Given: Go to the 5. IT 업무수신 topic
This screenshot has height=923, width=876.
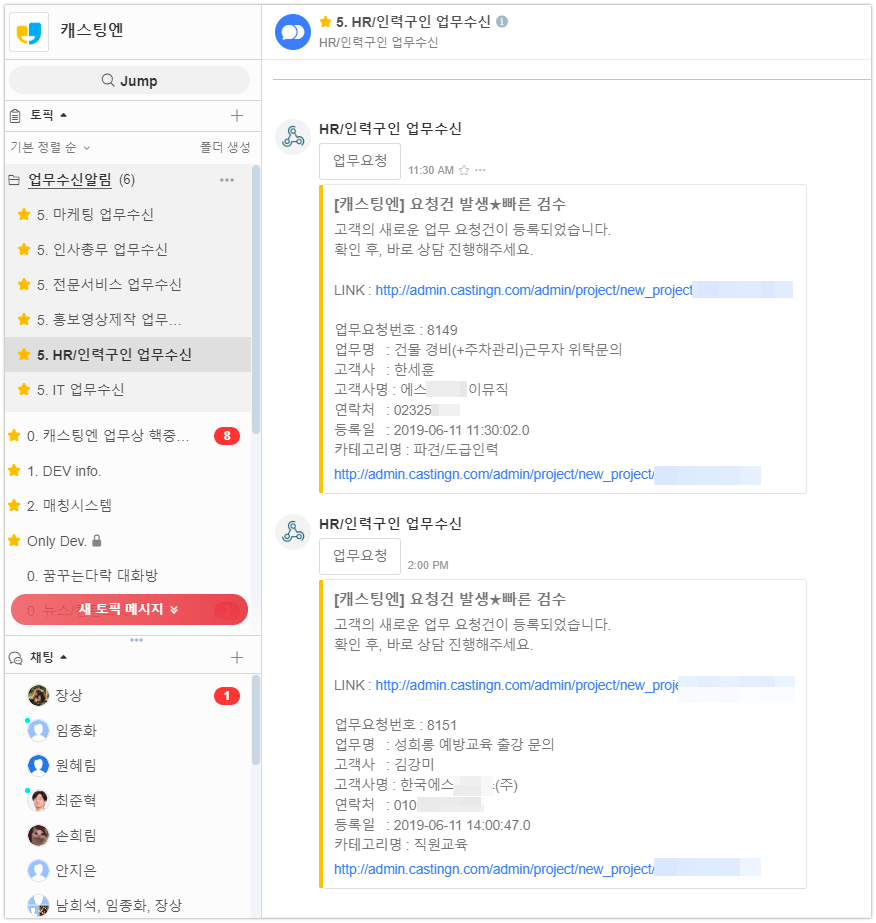Looking at the screenshot, I should pyautogui.click(x=80, y=390).
